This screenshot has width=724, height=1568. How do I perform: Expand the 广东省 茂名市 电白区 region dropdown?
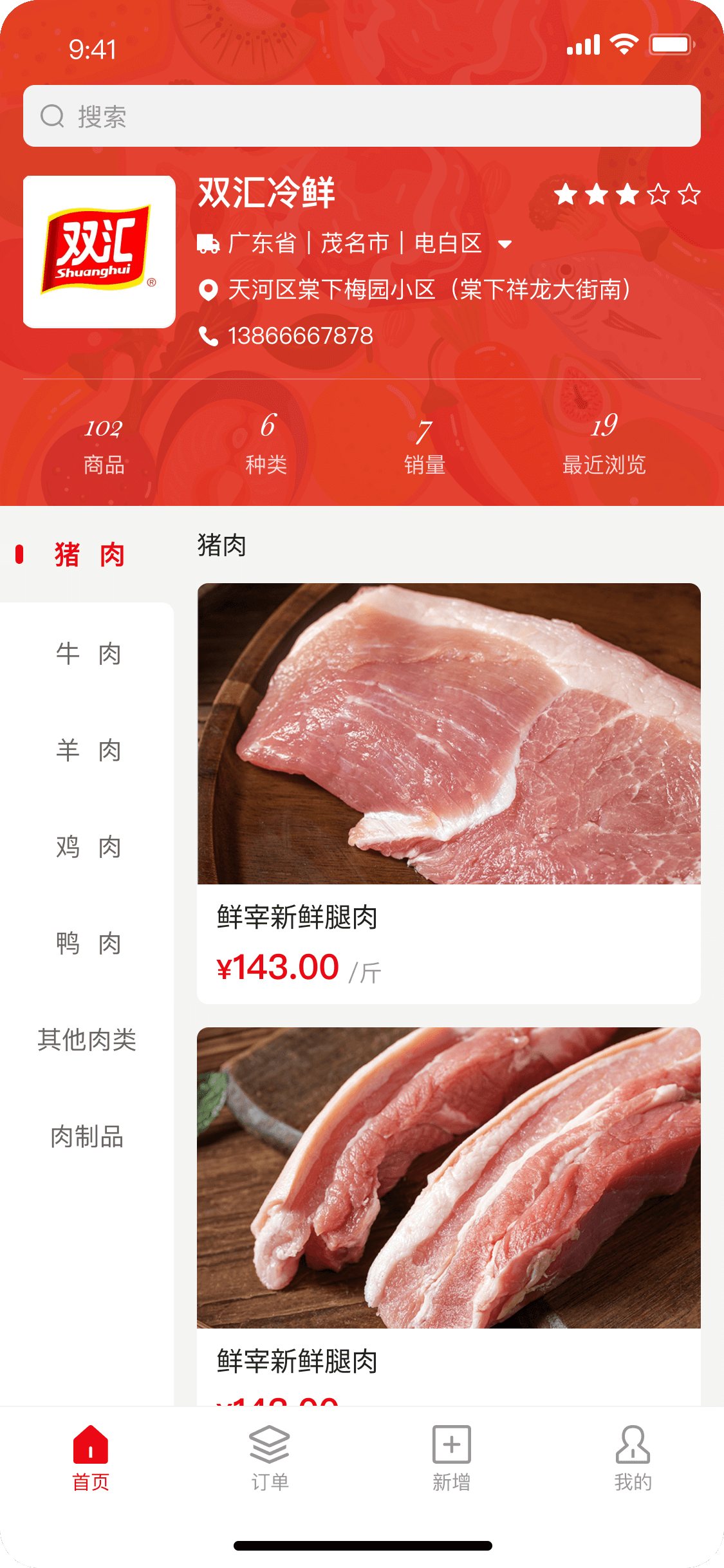[505, 244]
